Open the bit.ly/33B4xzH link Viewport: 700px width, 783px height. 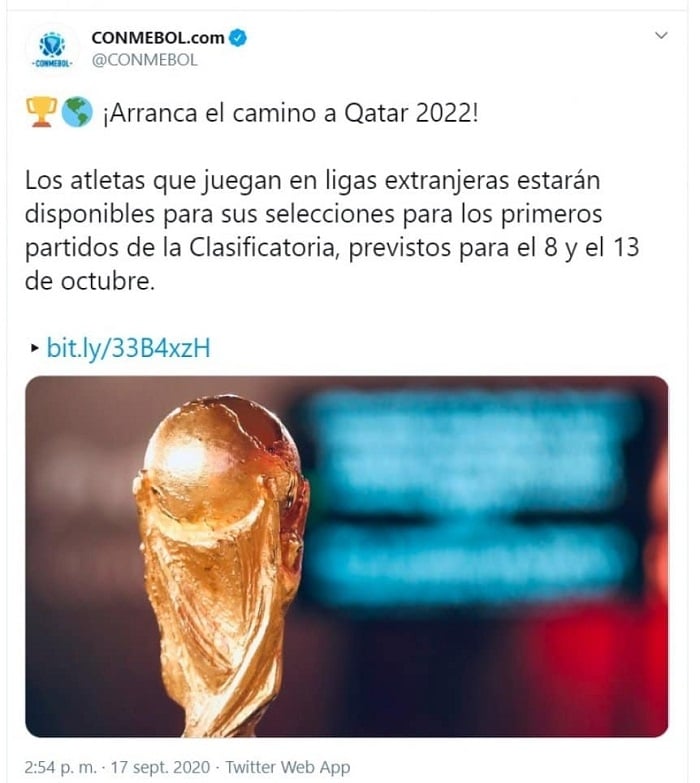[x=128, y=348]
